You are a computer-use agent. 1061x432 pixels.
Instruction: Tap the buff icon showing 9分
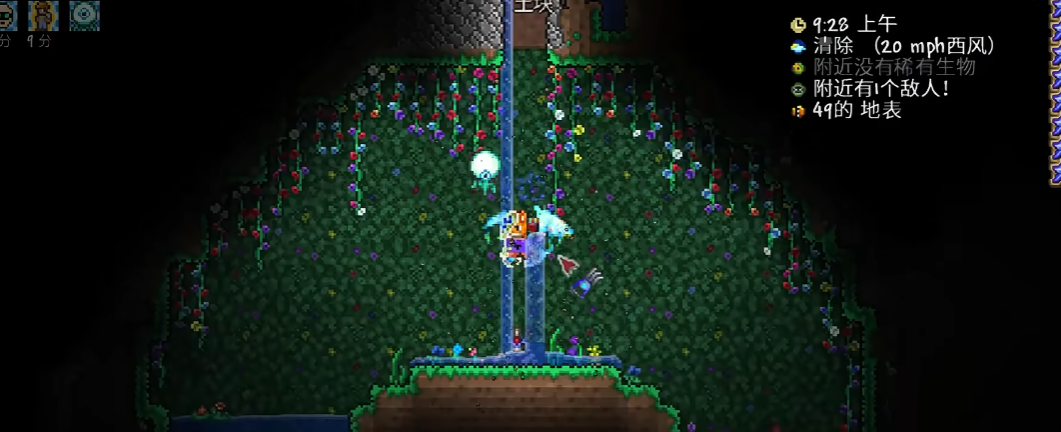[x=43, y=15]
